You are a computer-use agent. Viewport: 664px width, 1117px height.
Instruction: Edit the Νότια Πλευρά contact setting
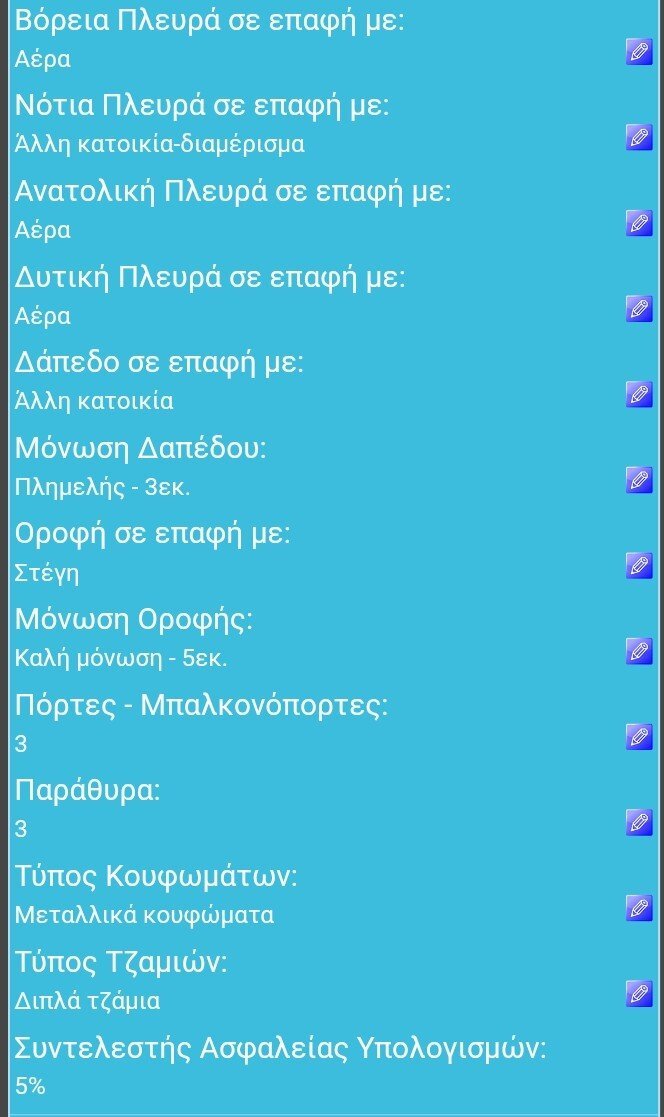click(639, 137)
